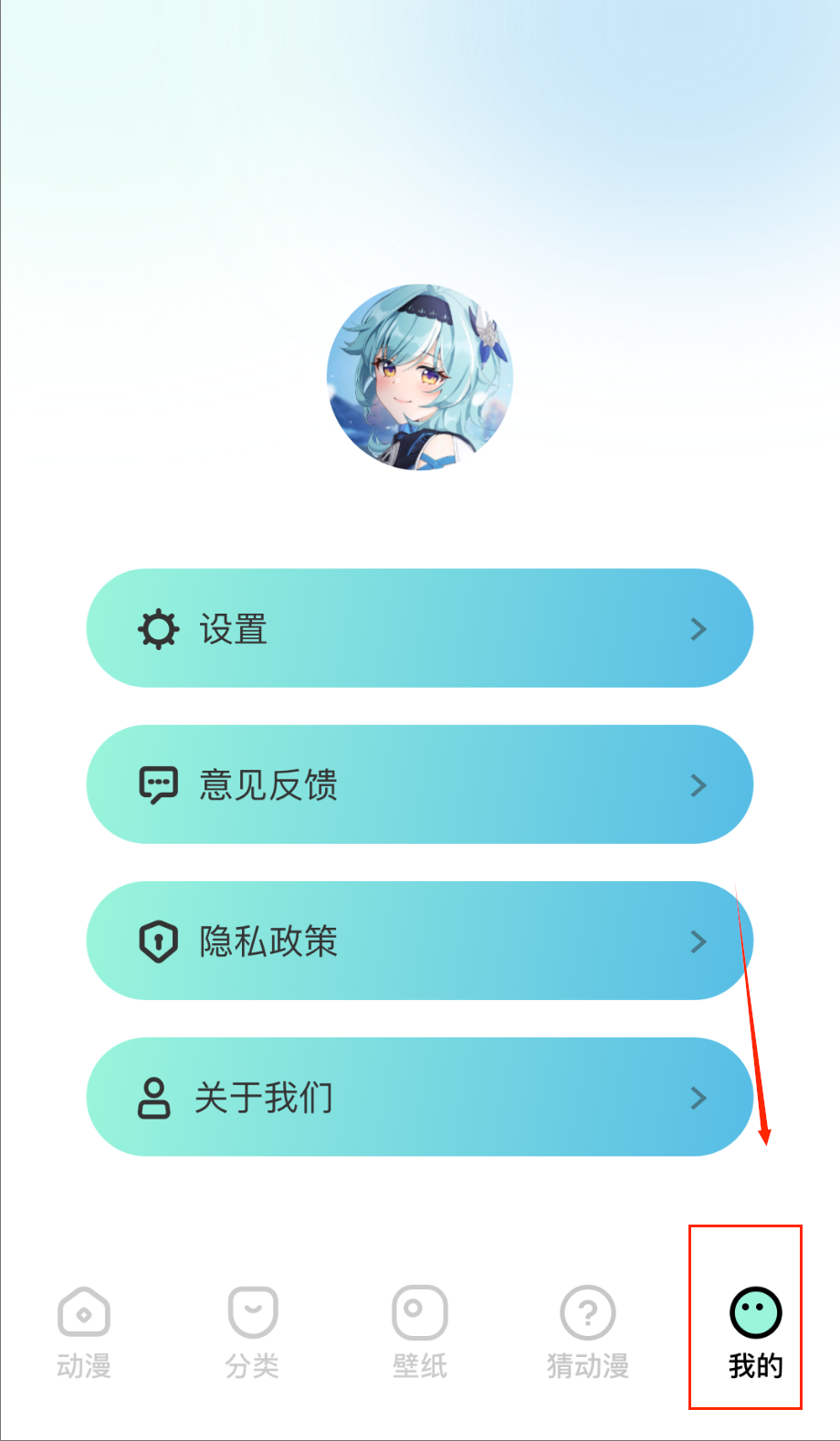Open 关于我们 about page
This screenshot has height=1441, width=840.
[419, 1097]
